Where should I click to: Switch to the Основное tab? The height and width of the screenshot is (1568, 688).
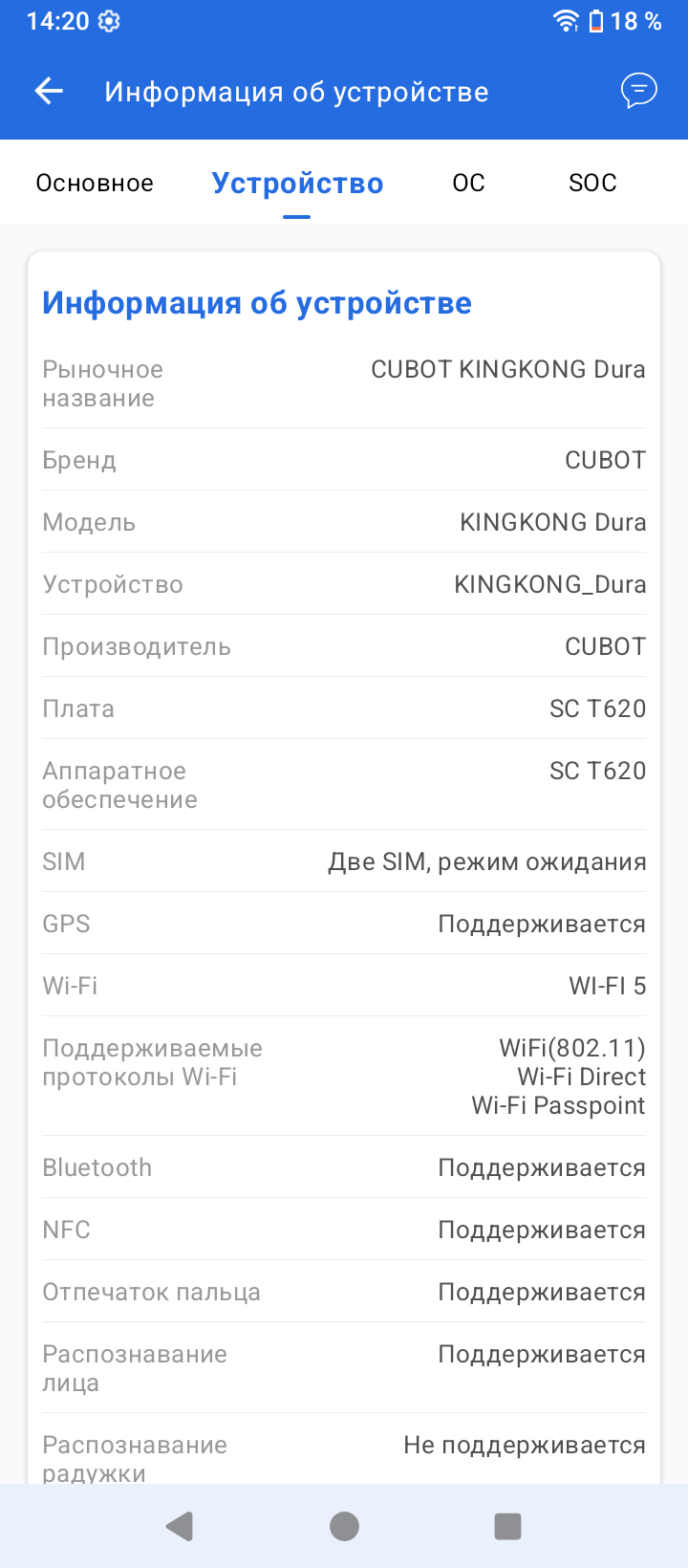click(x=95, y=183)
